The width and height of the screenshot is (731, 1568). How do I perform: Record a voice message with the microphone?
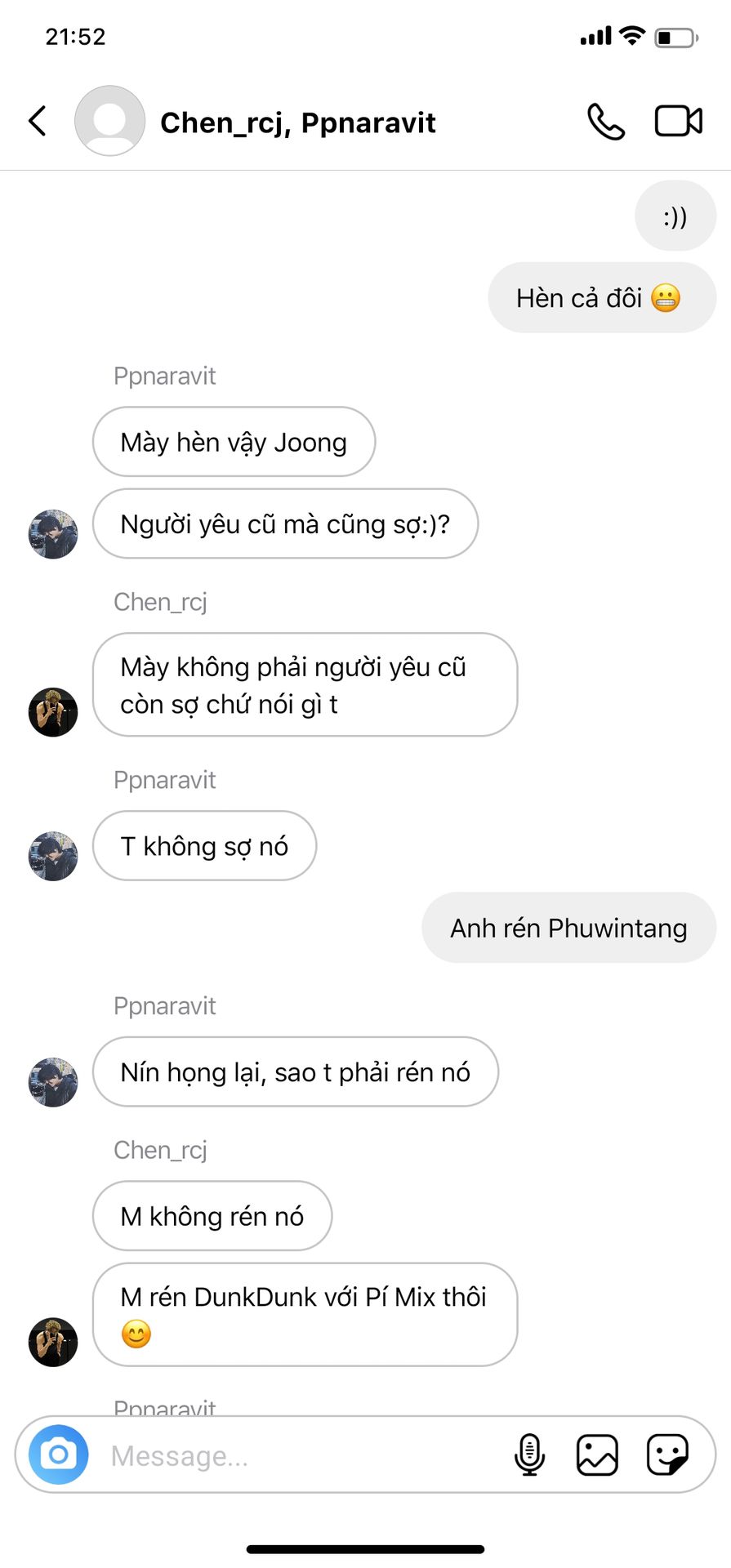pyautogui.click(x=529, y=1454)
